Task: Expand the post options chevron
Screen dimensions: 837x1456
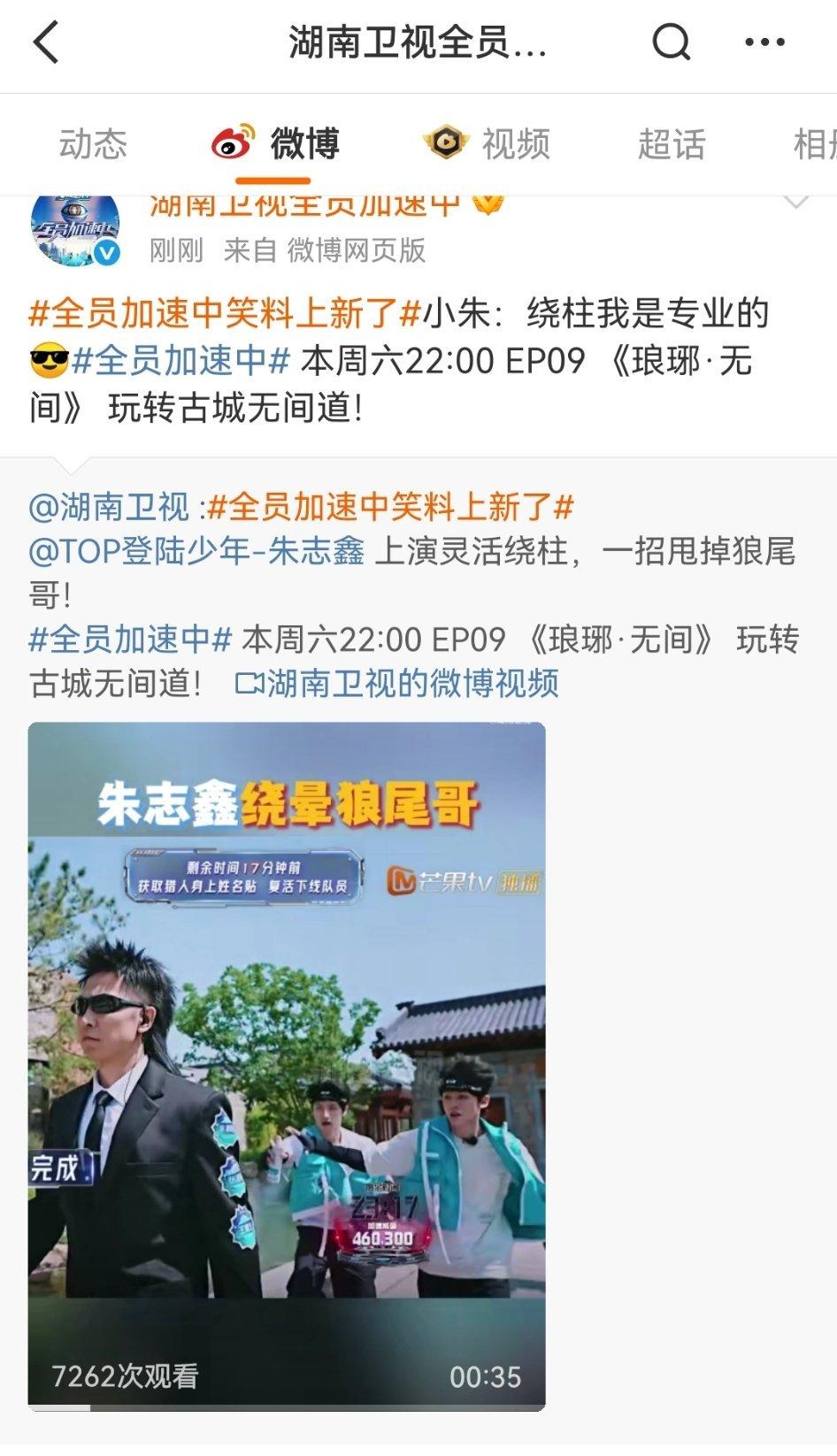Action: (796, 203)
